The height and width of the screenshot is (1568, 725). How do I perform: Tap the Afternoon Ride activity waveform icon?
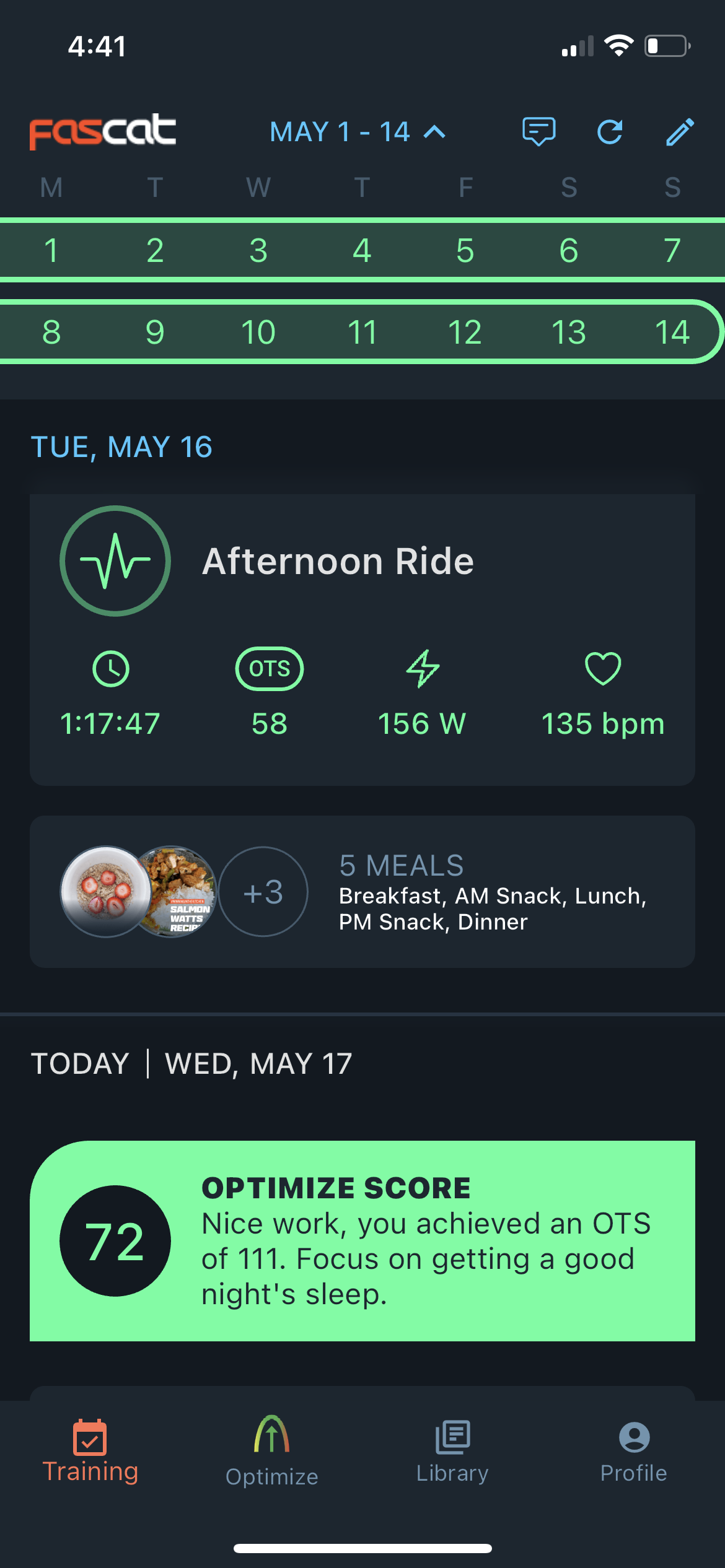tap(115, 560)
